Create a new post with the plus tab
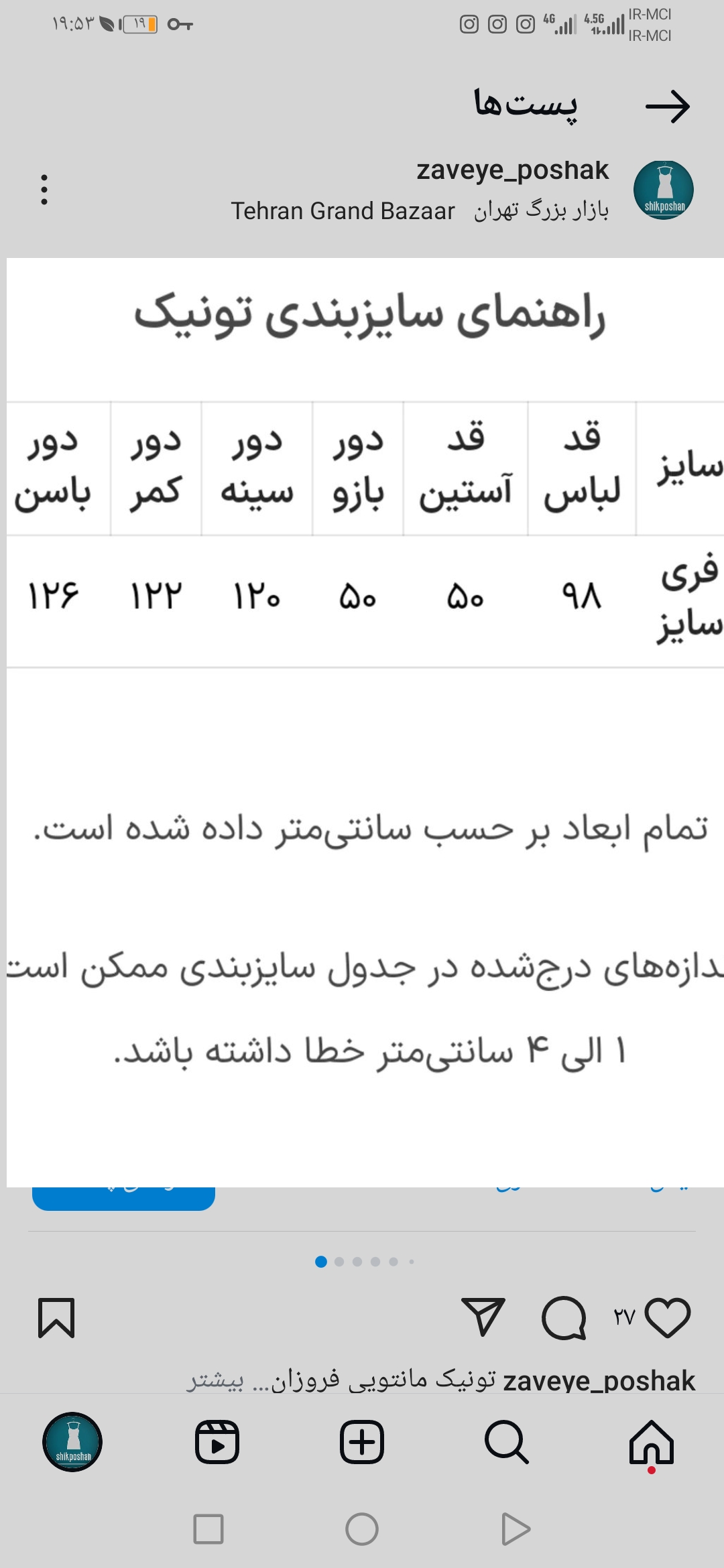Image resolution: width=724 pixels, height=1568 pixels. 362,1442
